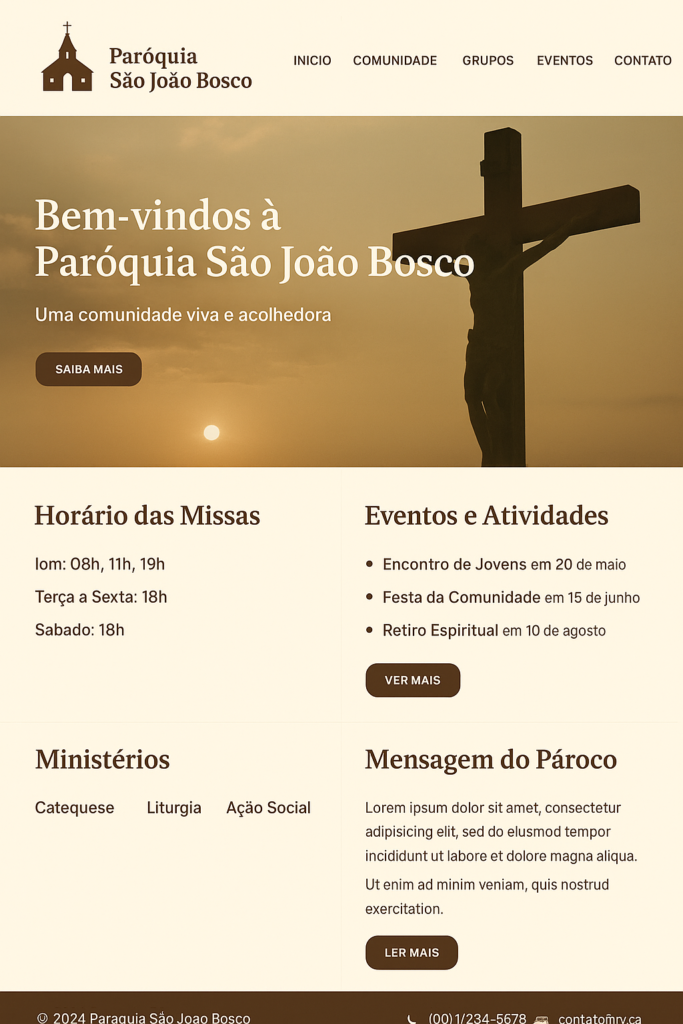Tap the contact email in the footer
The width and height of the screenshot is (683, 1024).
600,1018
